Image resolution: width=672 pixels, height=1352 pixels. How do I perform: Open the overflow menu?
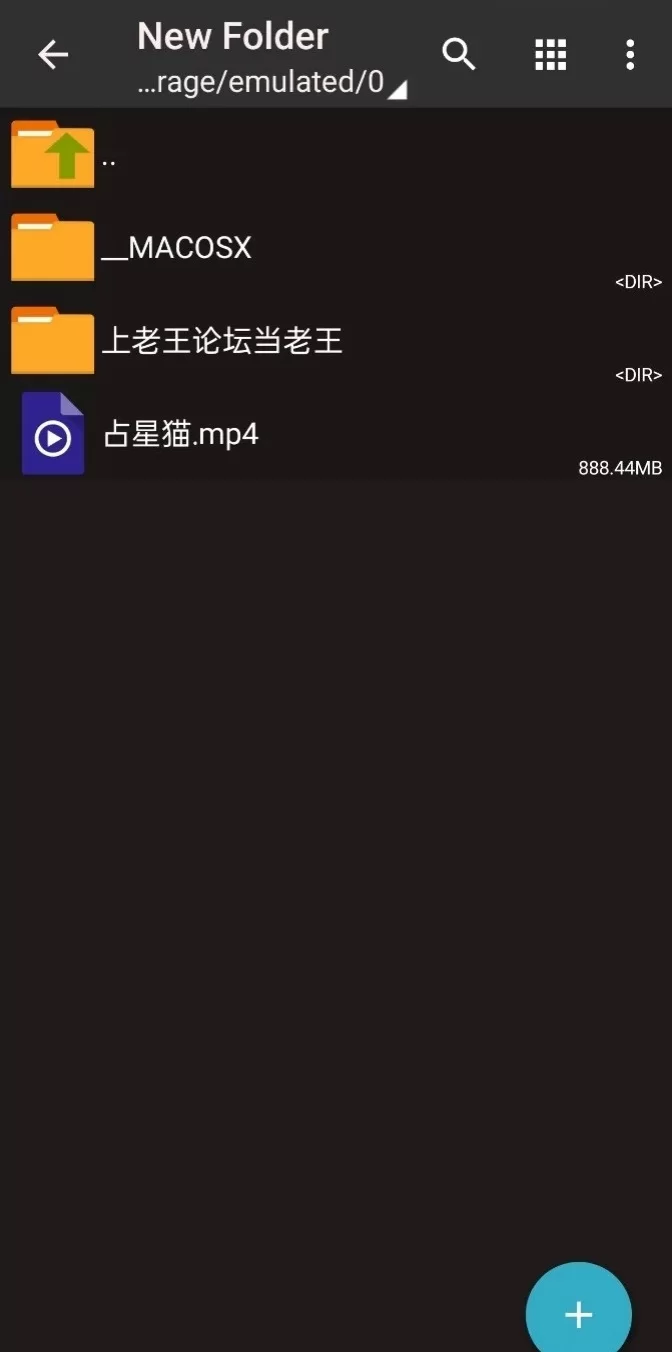pos(630,54)
